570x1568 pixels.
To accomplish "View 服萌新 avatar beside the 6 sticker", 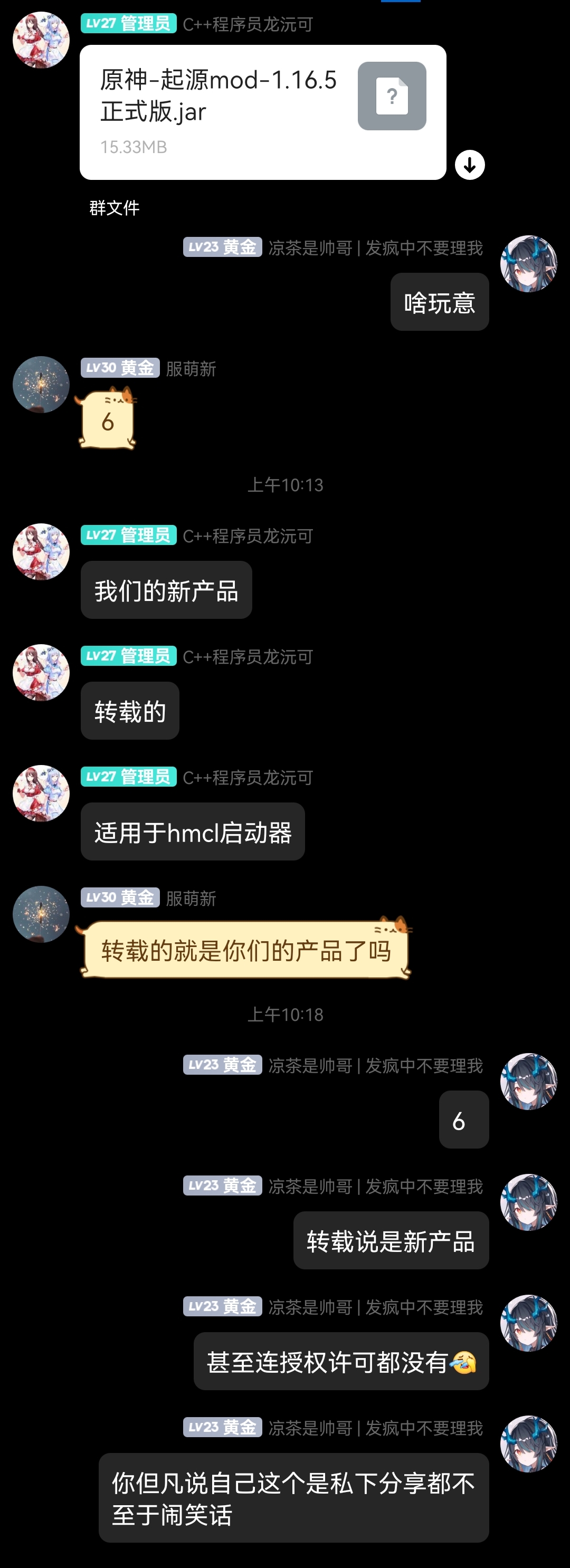I will pos(41,385).
